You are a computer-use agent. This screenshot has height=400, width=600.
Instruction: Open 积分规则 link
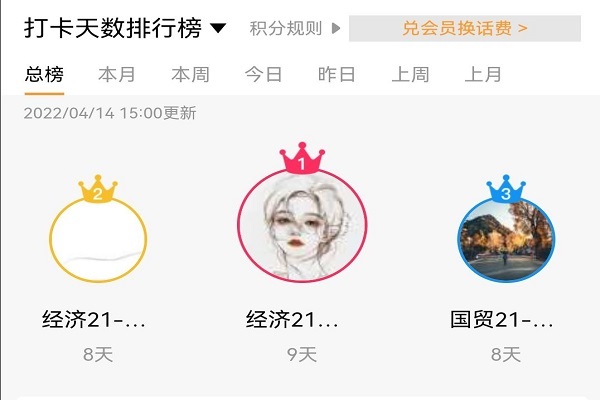click(x=294, y=28)
